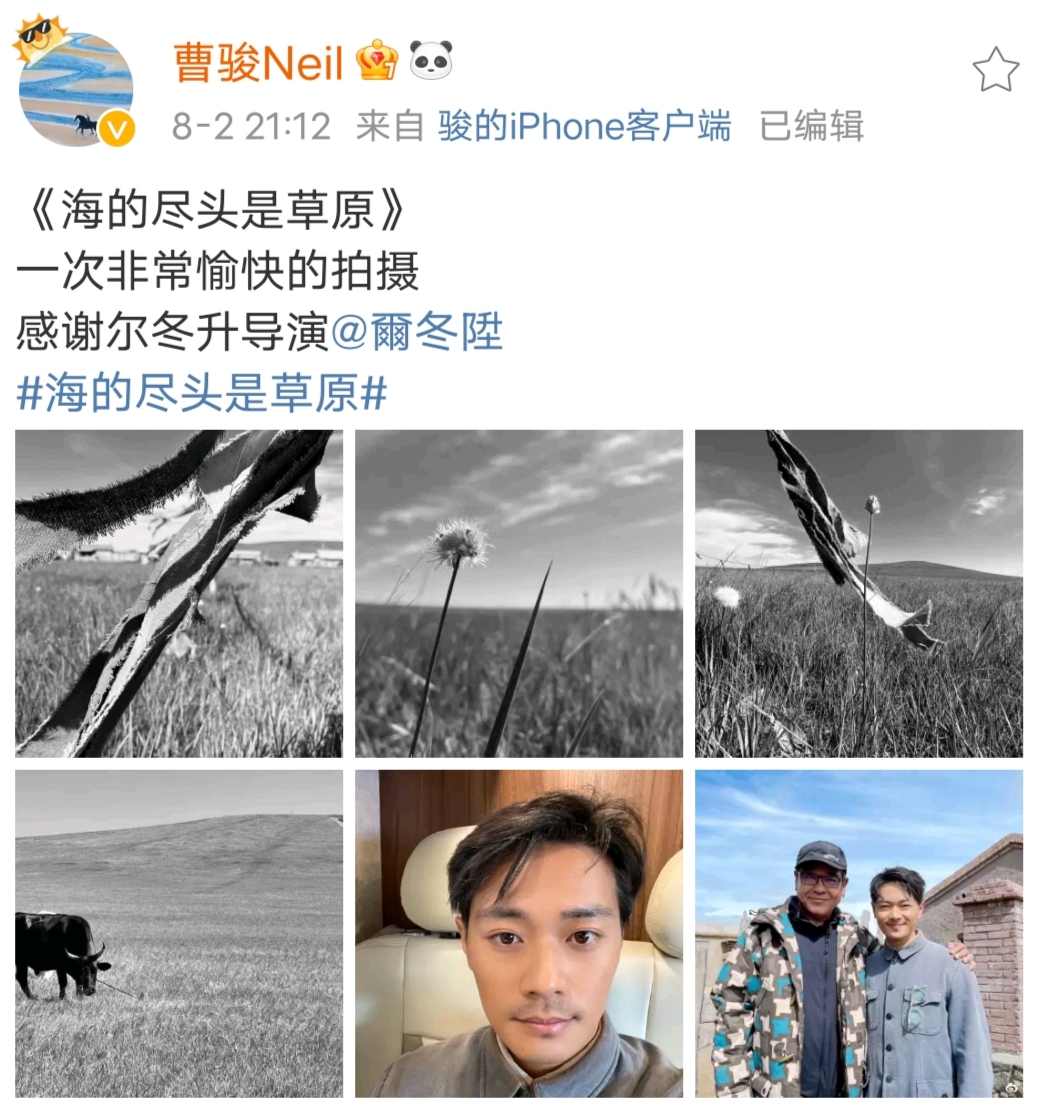Open the first photo of torn flags over grassland

tap(179, 593)
